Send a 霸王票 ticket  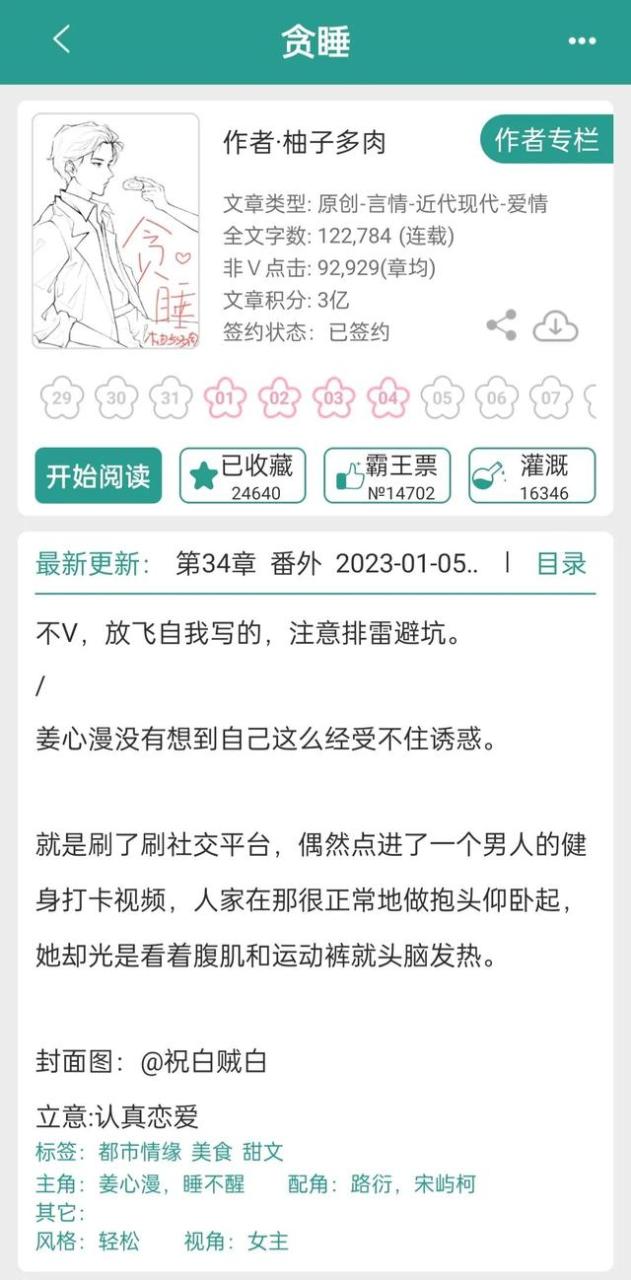pyautogui.click(x=387, y=476)
